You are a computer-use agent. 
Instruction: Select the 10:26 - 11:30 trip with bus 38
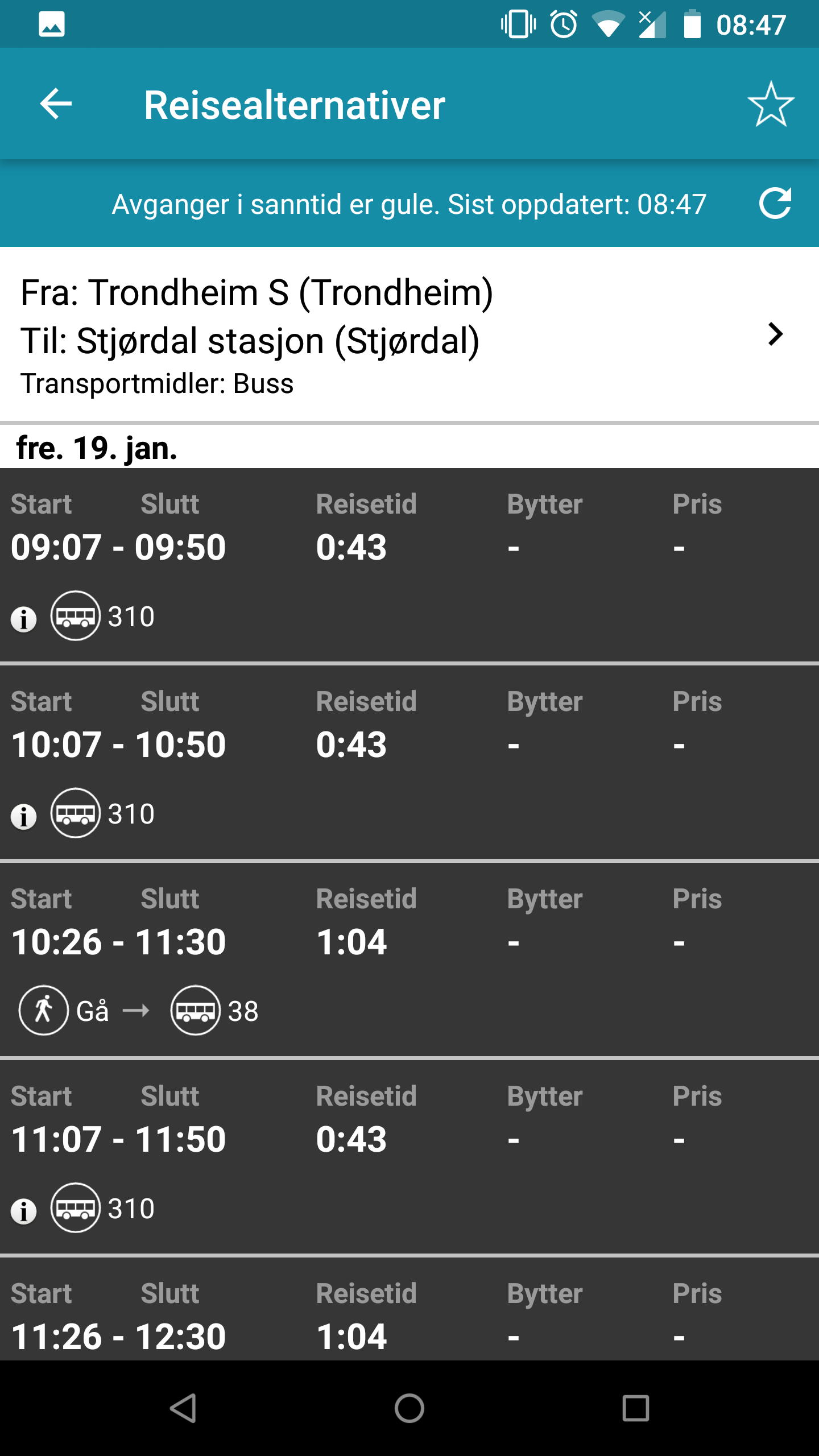[x=409, y=959]
